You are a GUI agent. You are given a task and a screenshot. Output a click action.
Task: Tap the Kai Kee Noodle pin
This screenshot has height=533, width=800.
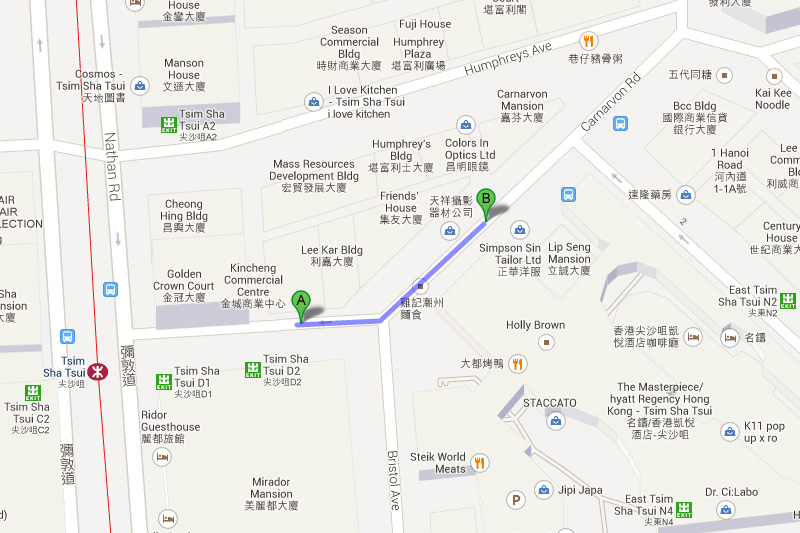[773, 76]
